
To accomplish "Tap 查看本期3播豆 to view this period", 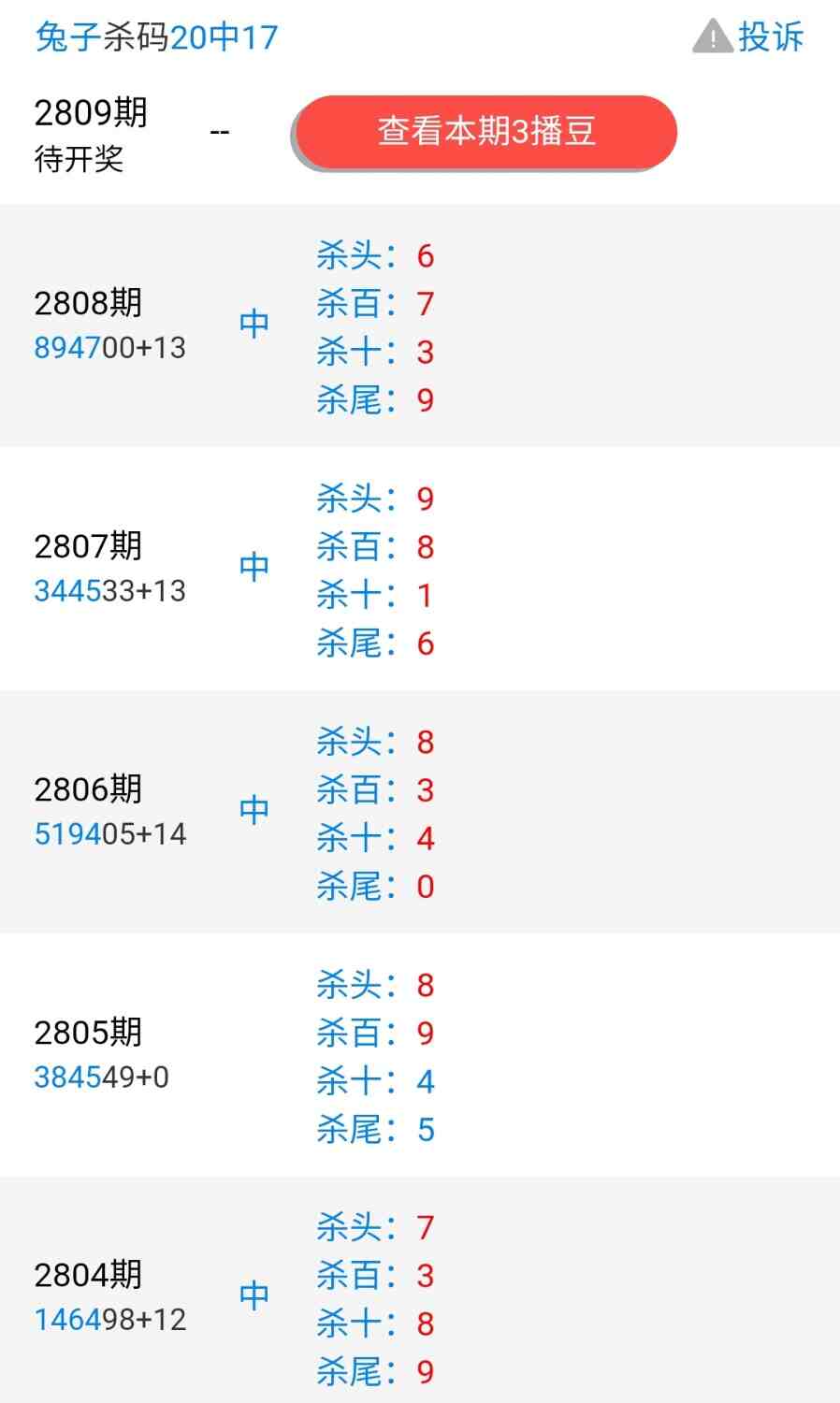I will 485,132.
